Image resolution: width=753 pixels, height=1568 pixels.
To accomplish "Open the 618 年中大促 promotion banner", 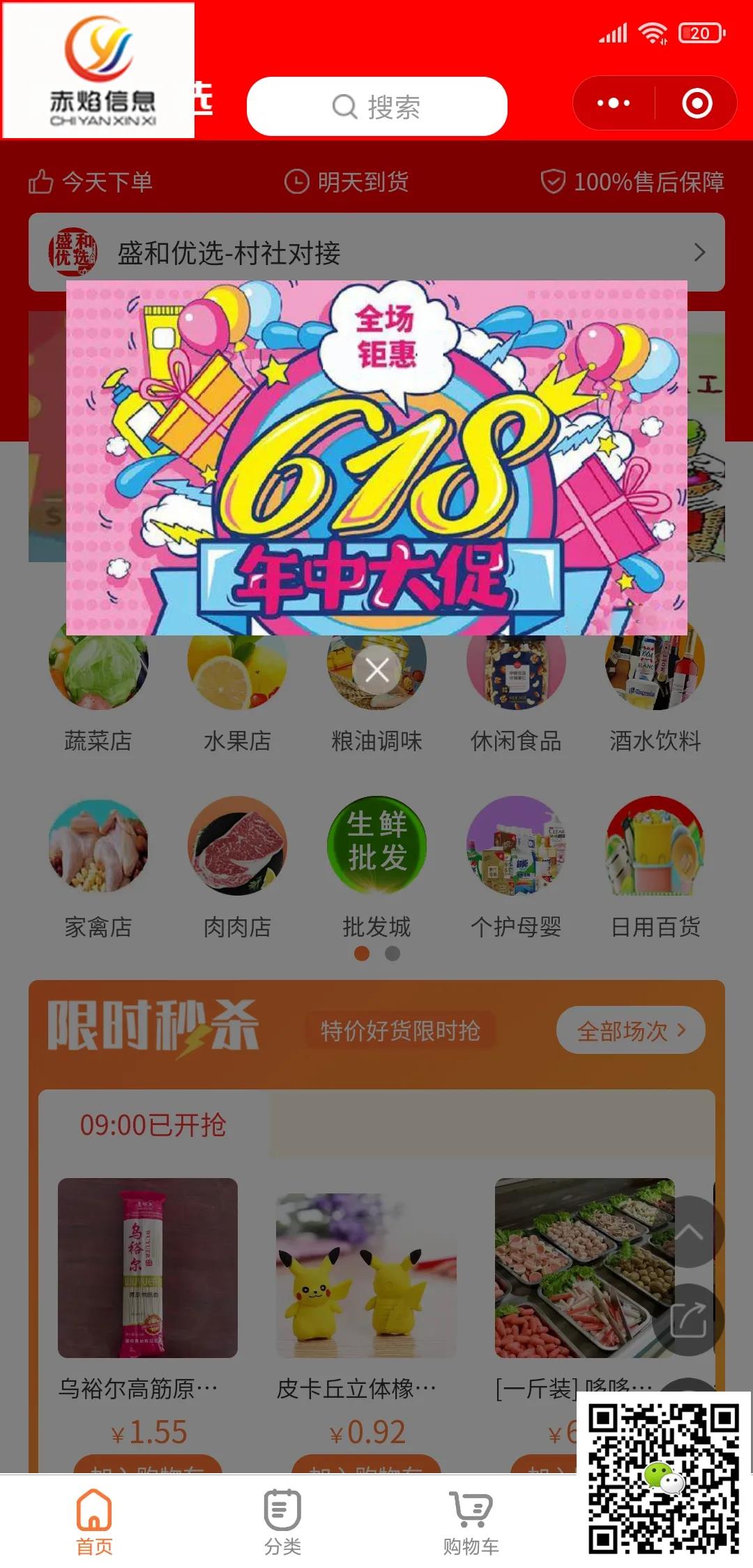I will point(376,458).
